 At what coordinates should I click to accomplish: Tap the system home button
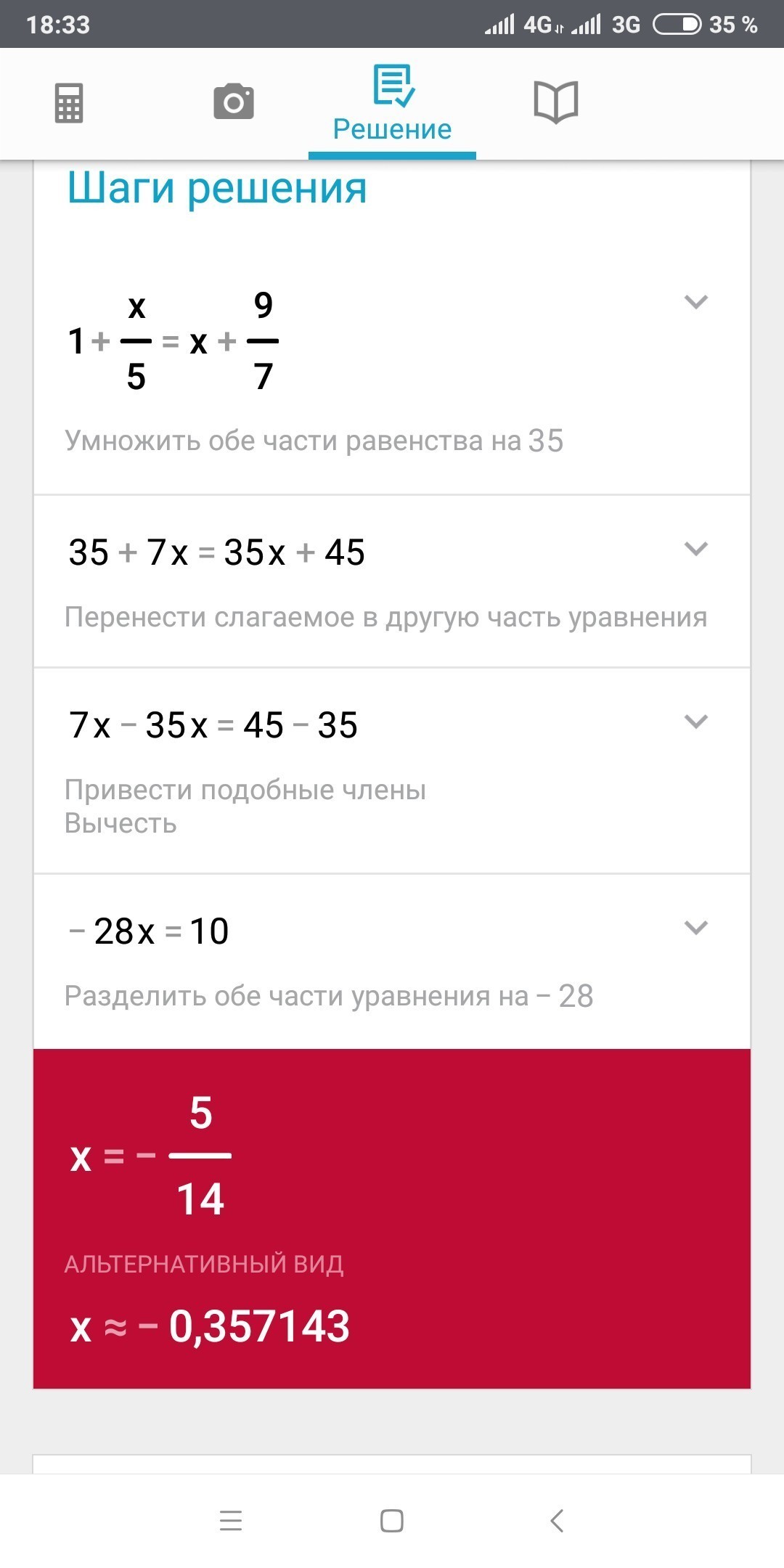coord(392,1520)
